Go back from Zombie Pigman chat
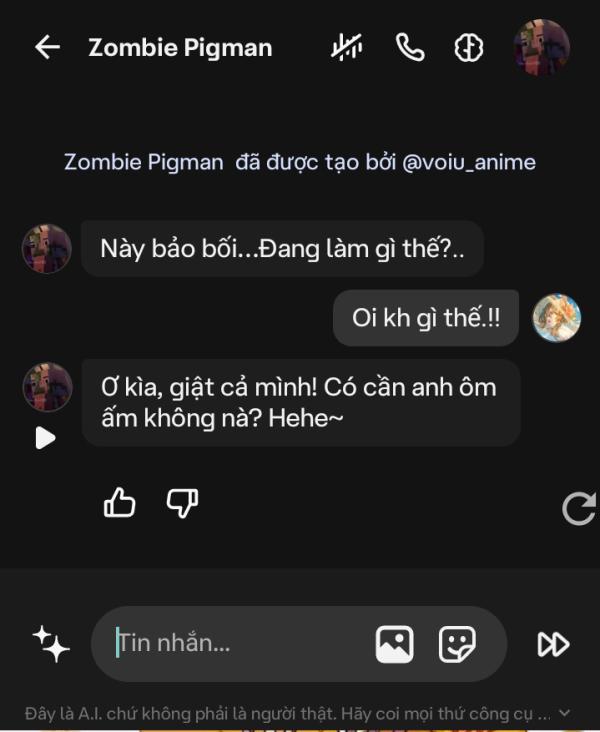The image size is (600, 732). 47,48
